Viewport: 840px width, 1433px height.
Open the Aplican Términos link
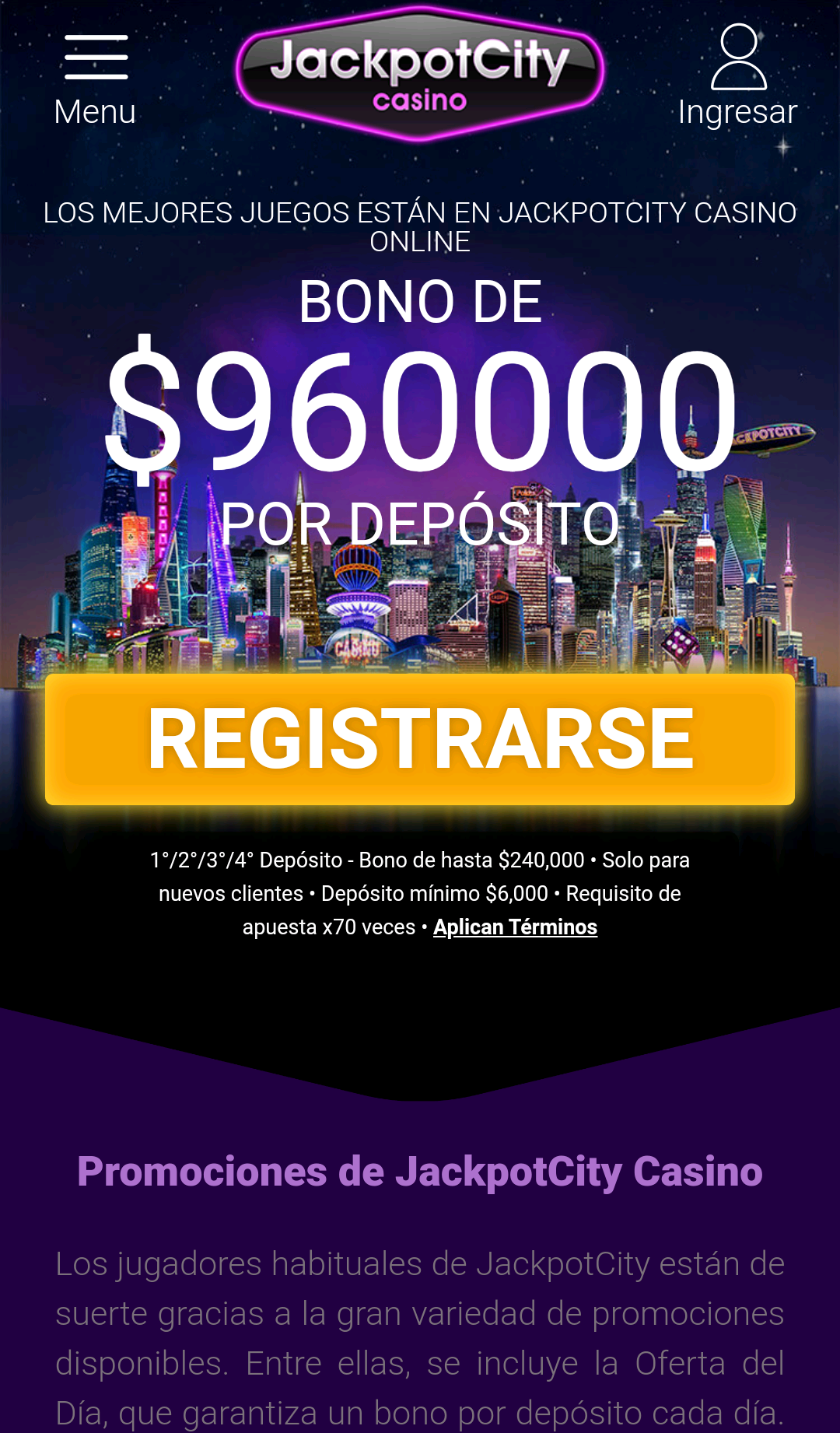coord(515,927)
